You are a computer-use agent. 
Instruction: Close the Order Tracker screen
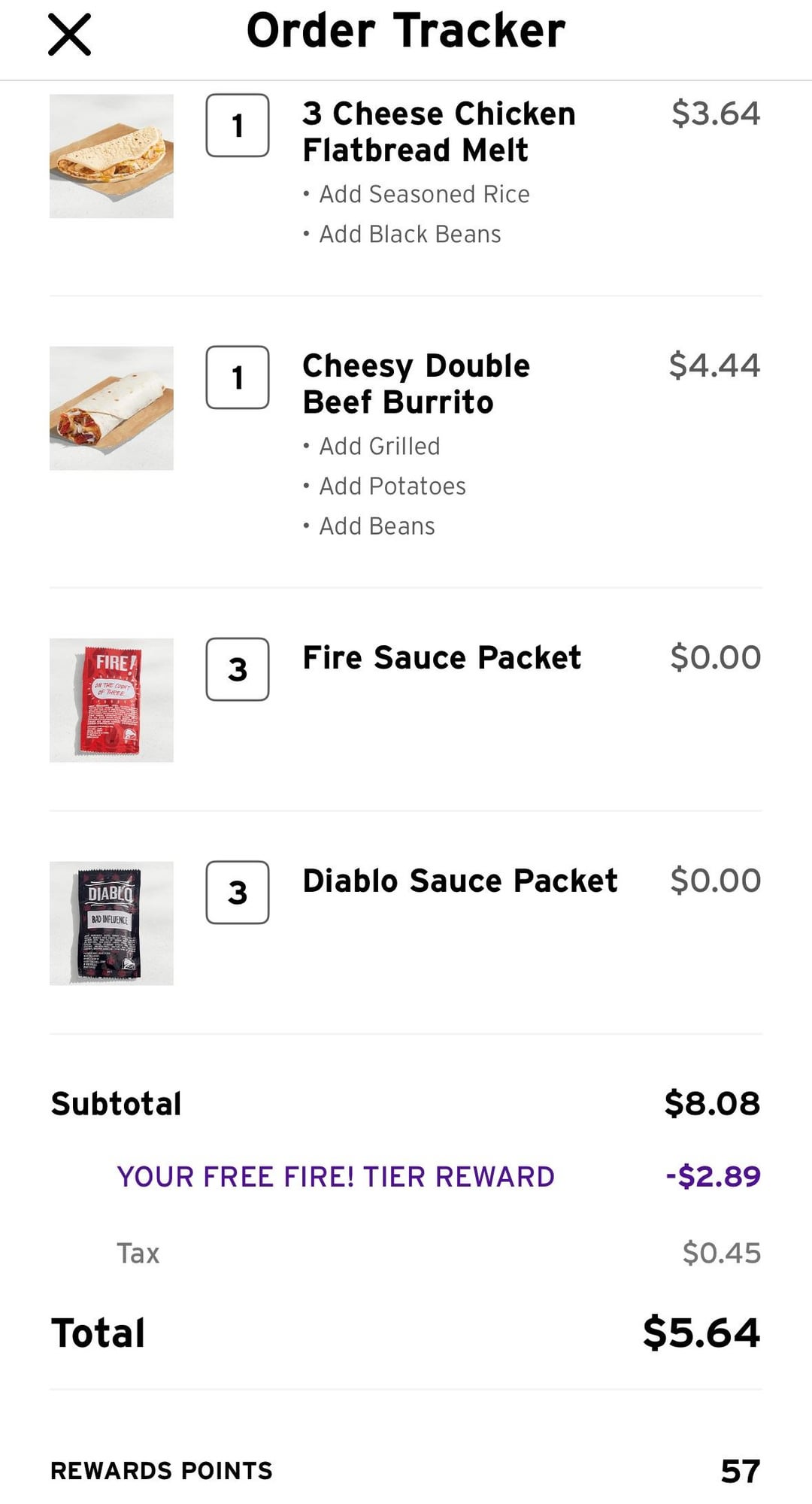[69, 35]
